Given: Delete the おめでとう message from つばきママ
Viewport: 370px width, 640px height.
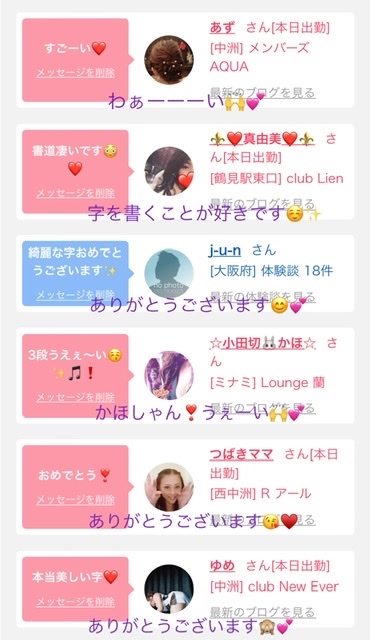Looking at the screenshot, I should tap(75, 500).
